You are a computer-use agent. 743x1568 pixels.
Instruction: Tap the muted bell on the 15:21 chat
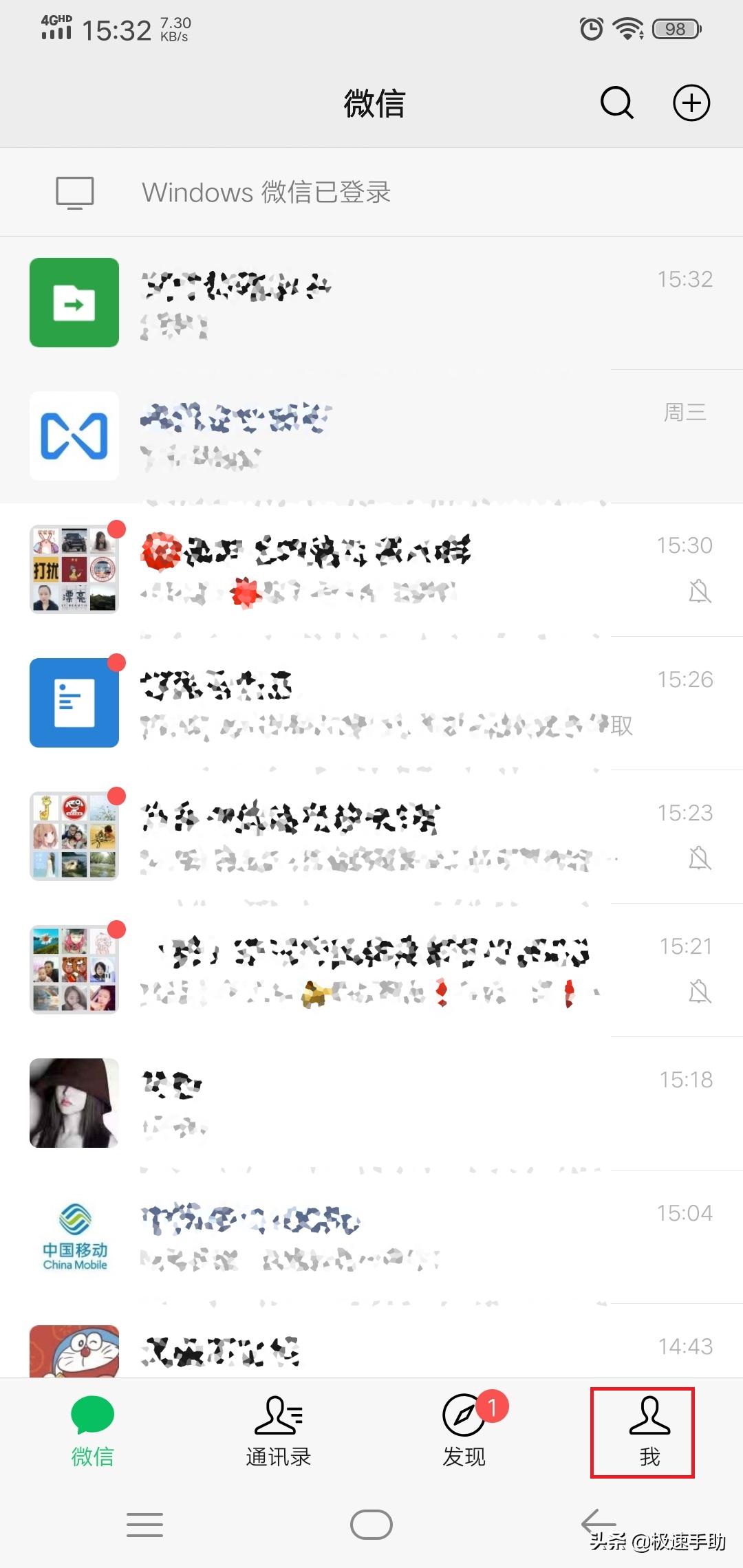point(700,991)
